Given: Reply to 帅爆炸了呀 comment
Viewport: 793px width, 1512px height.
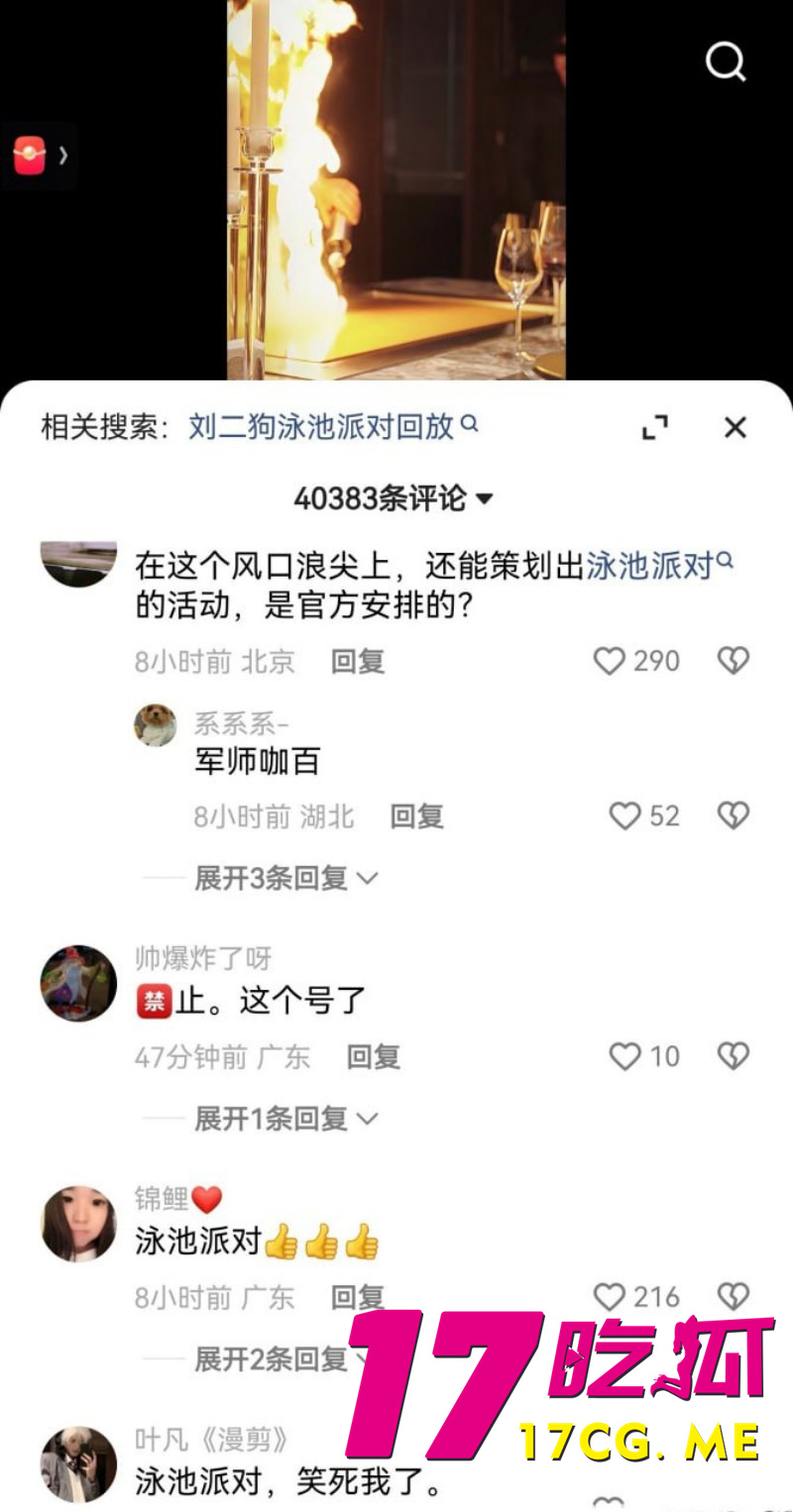Looking at the screenshot, I should (x=372, y=1057).
